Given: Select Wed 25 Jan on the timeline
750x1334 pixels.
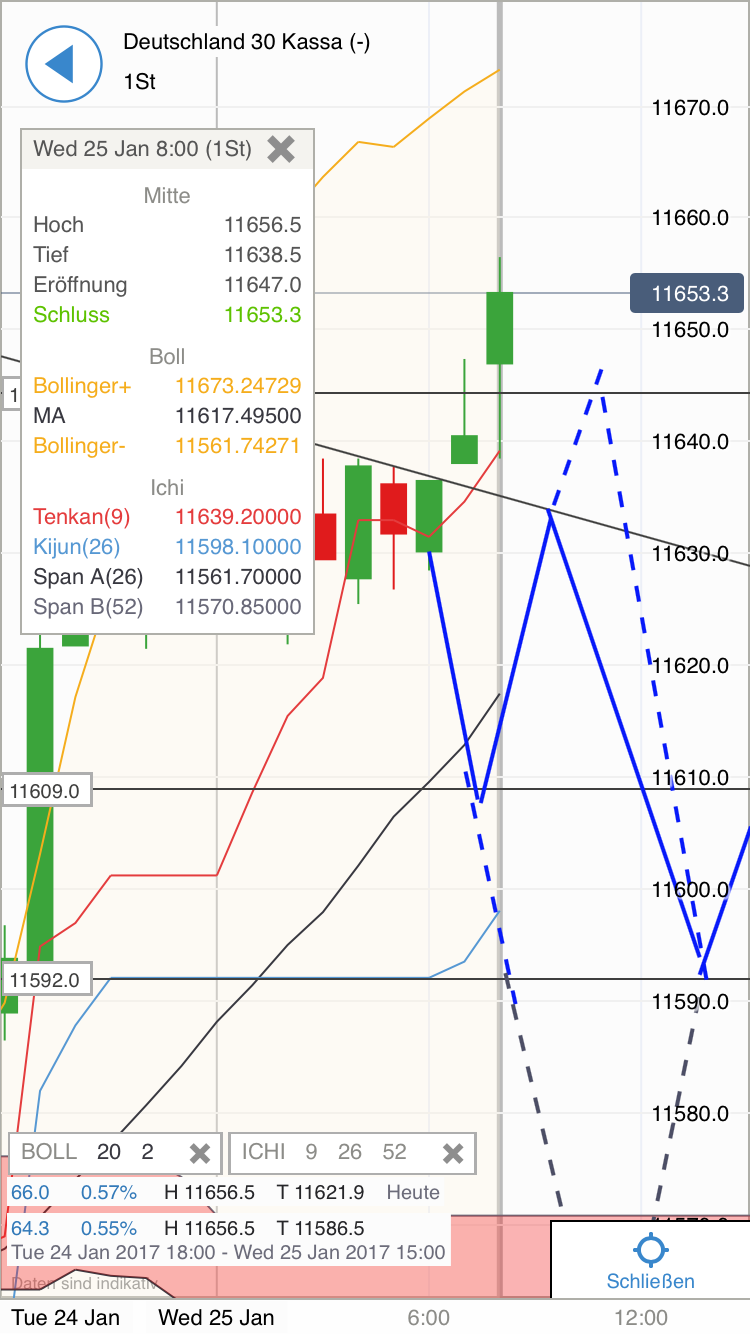Looking at the screenshot, I should (214, 1317).
